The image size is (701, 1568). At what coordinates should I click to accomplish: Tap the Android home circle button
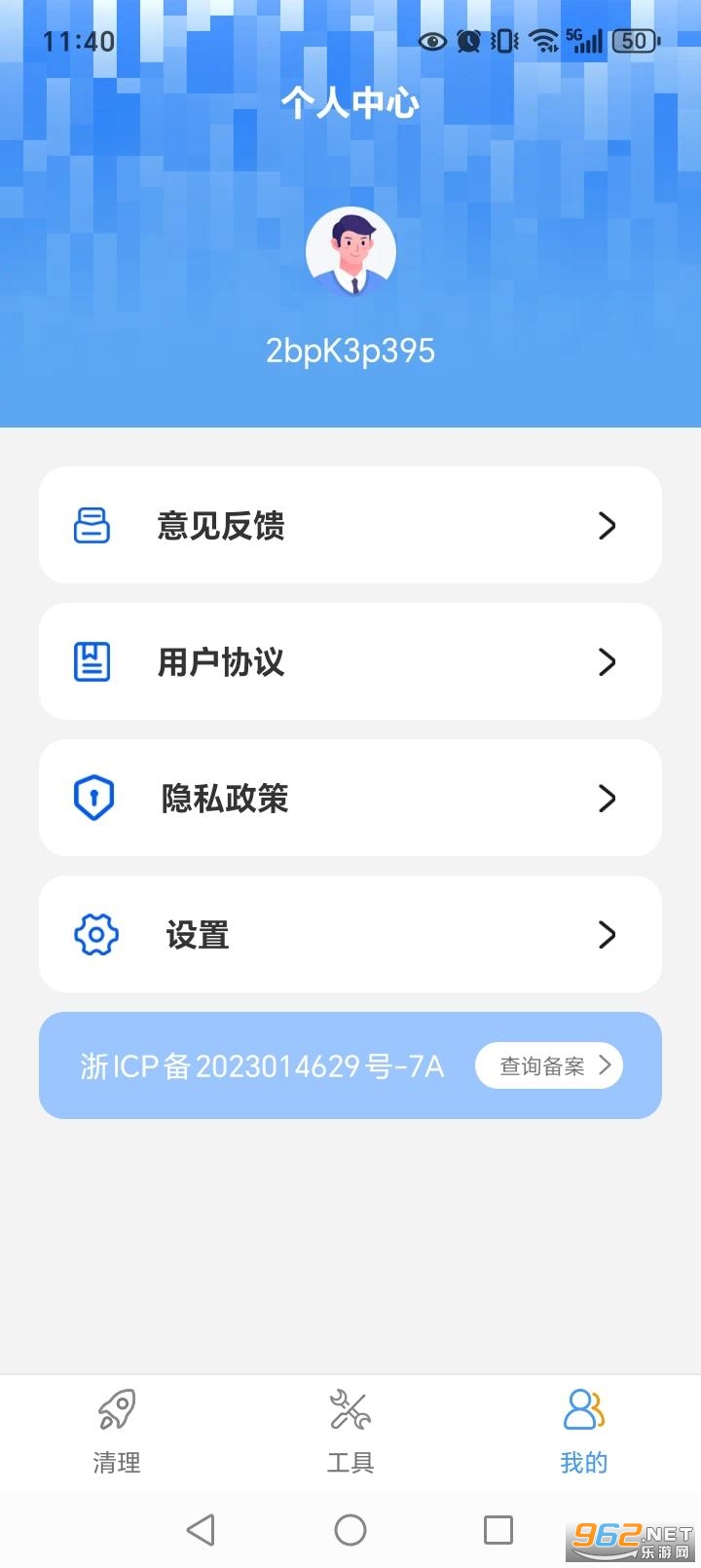pos(350,1529)
